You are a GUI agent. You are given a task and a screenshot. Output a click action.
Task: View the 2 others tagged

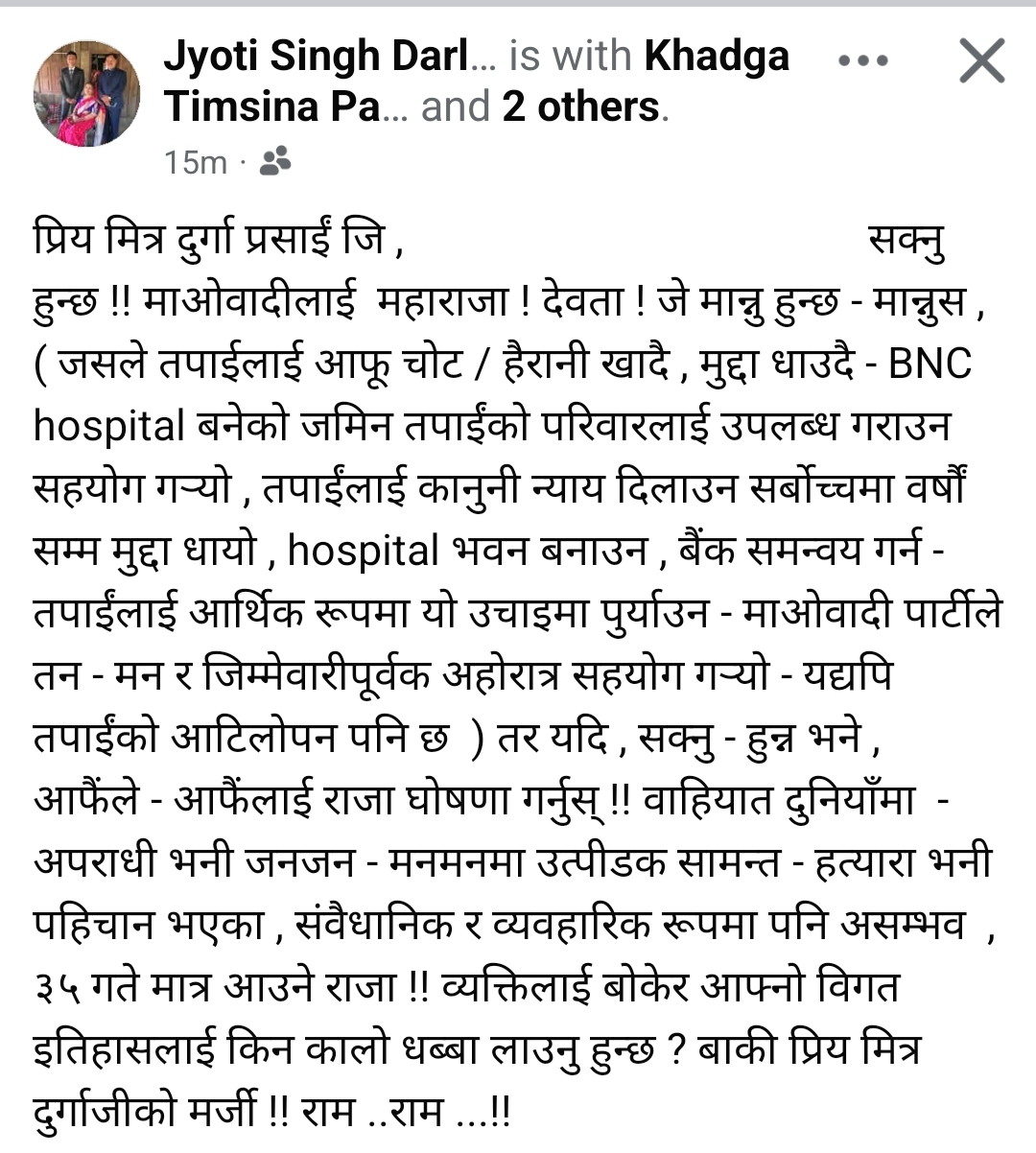click(x=581, y=106)
